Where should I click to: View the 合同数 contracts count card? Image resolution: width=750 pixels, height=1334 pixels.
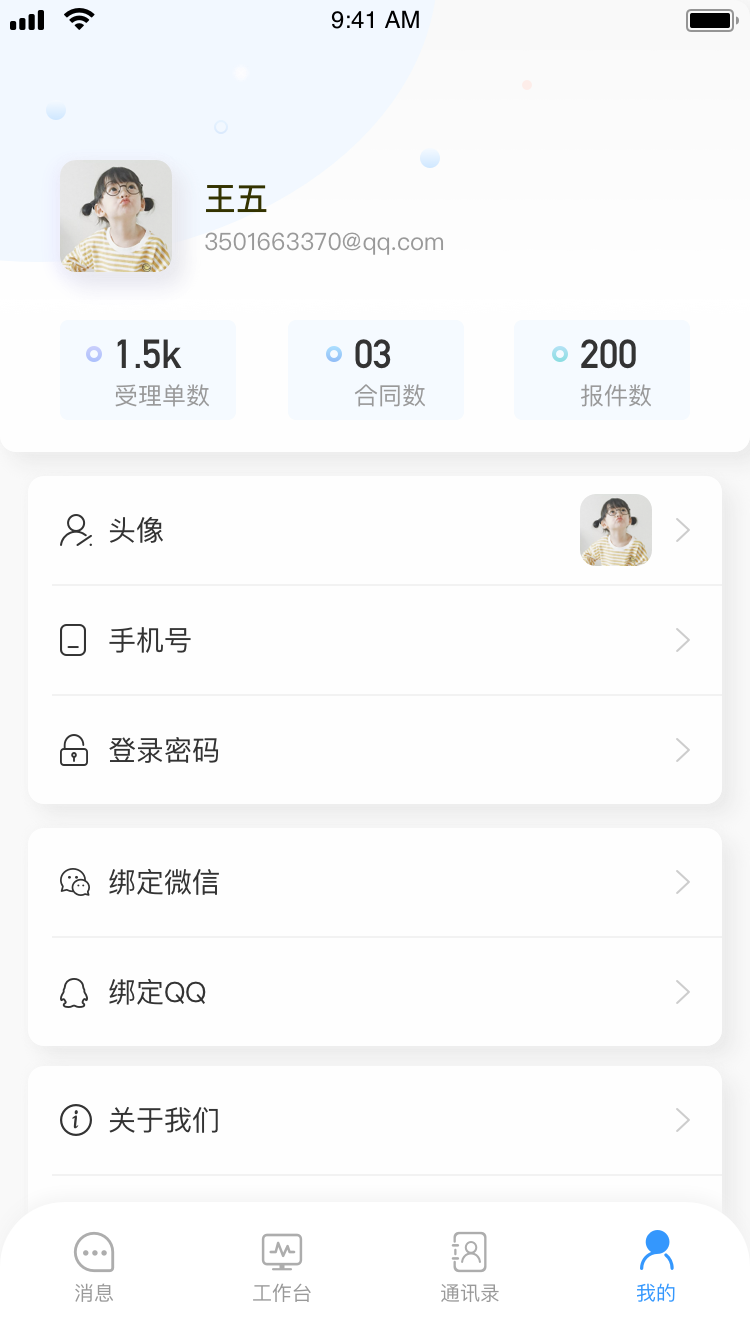[x=376, y=370]
